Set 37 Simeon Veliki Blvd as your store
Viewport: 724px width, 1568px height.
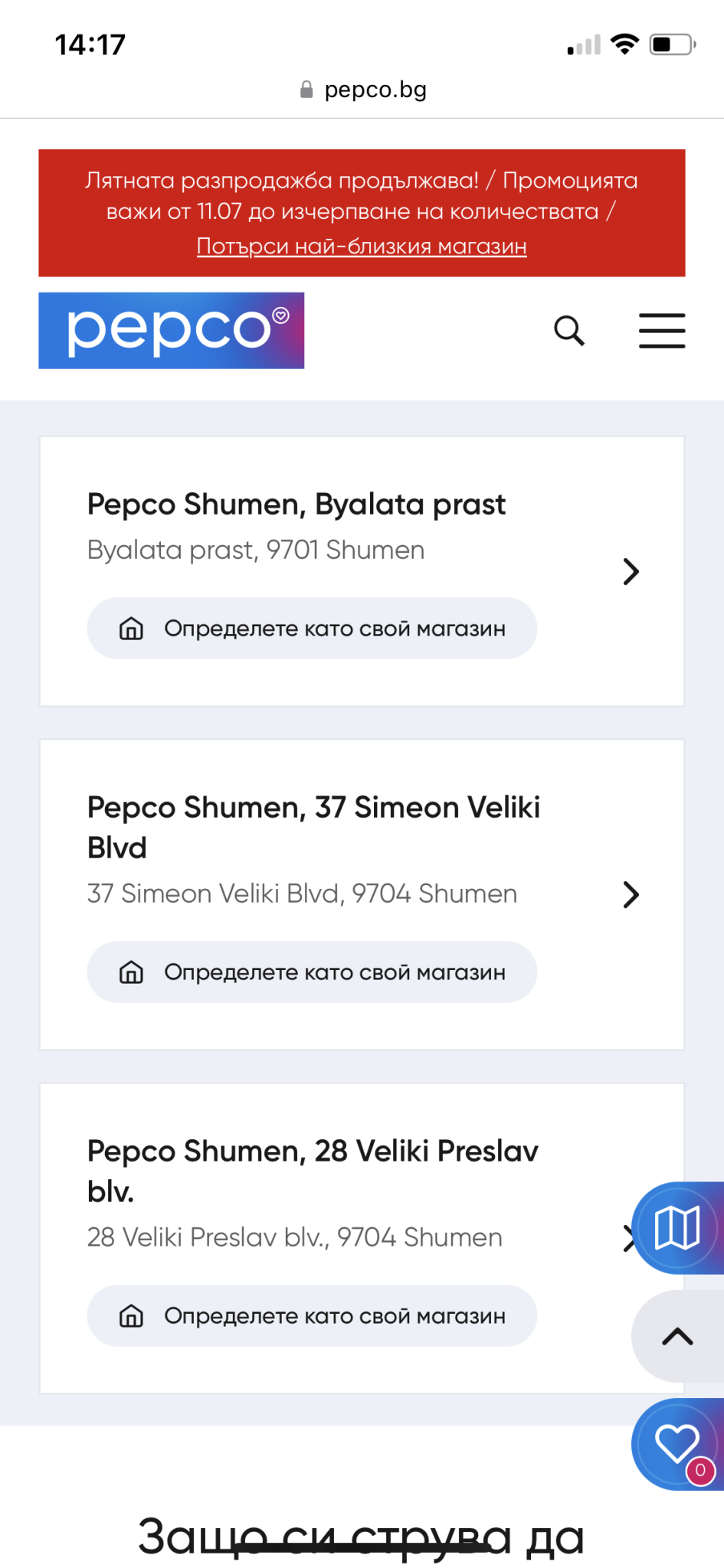(312, 972)
